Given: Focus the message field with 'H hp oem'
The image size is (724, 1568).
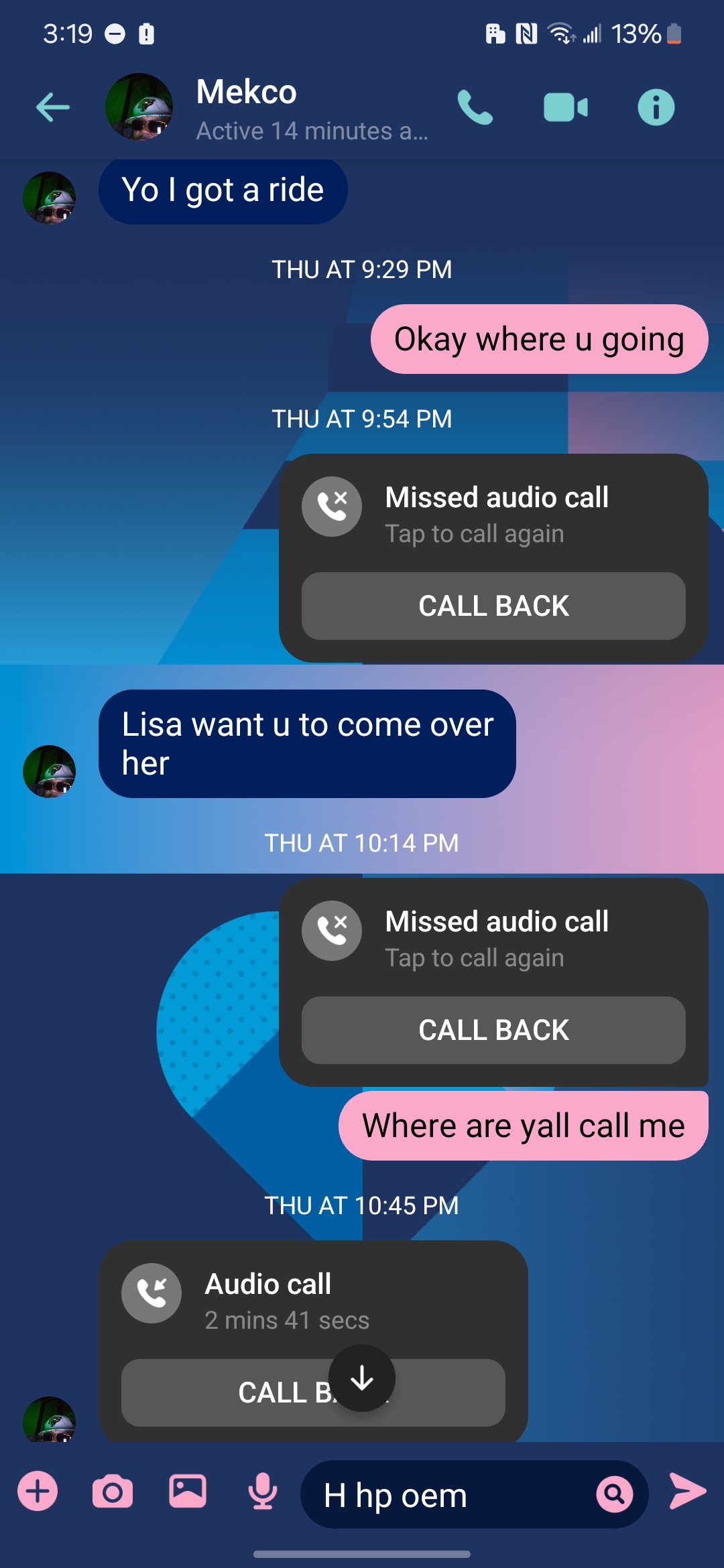Looking at the screenshot, I should click(449, 1494).
